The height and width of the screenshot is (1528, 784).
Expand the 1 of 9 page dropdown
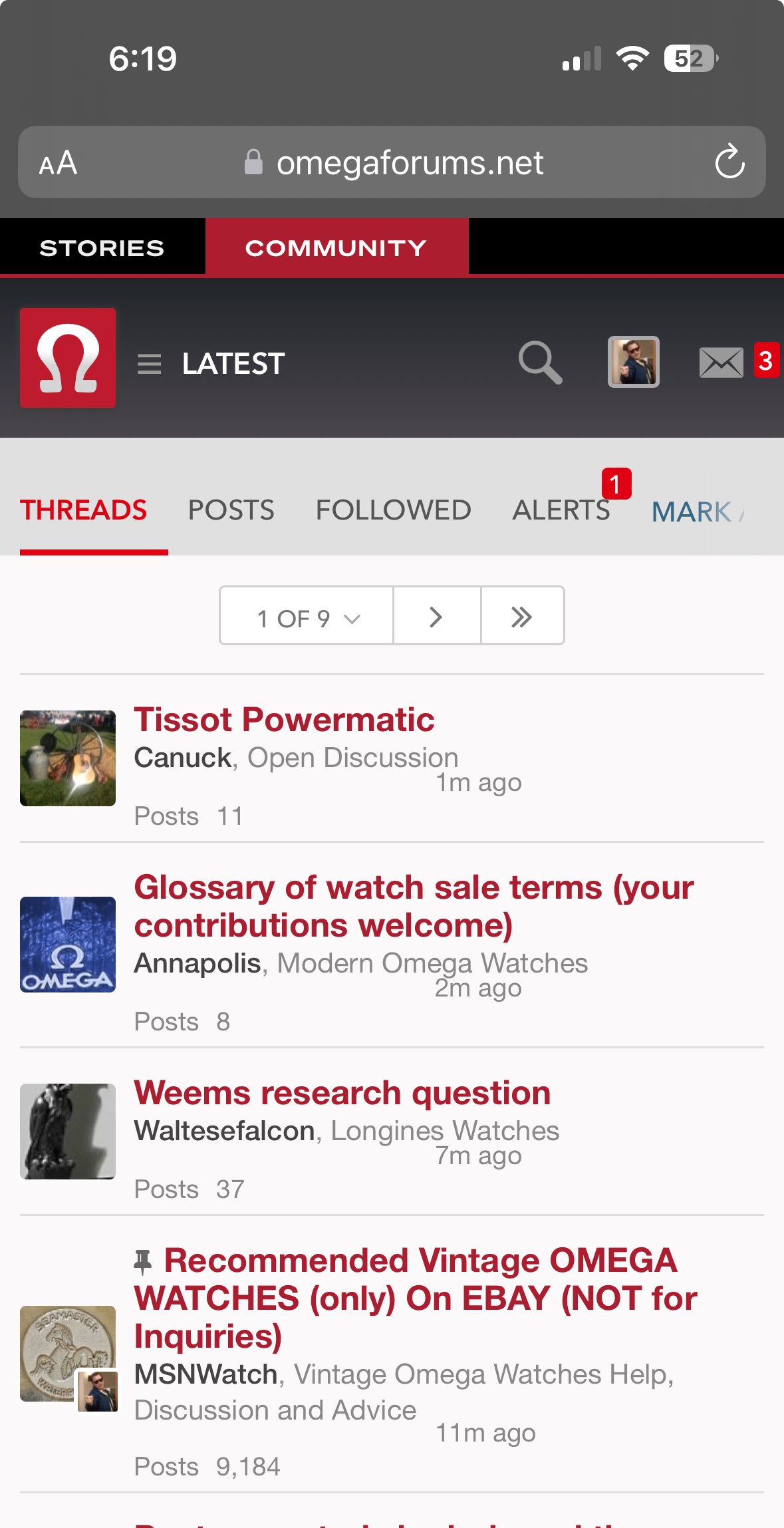(307, 617)
